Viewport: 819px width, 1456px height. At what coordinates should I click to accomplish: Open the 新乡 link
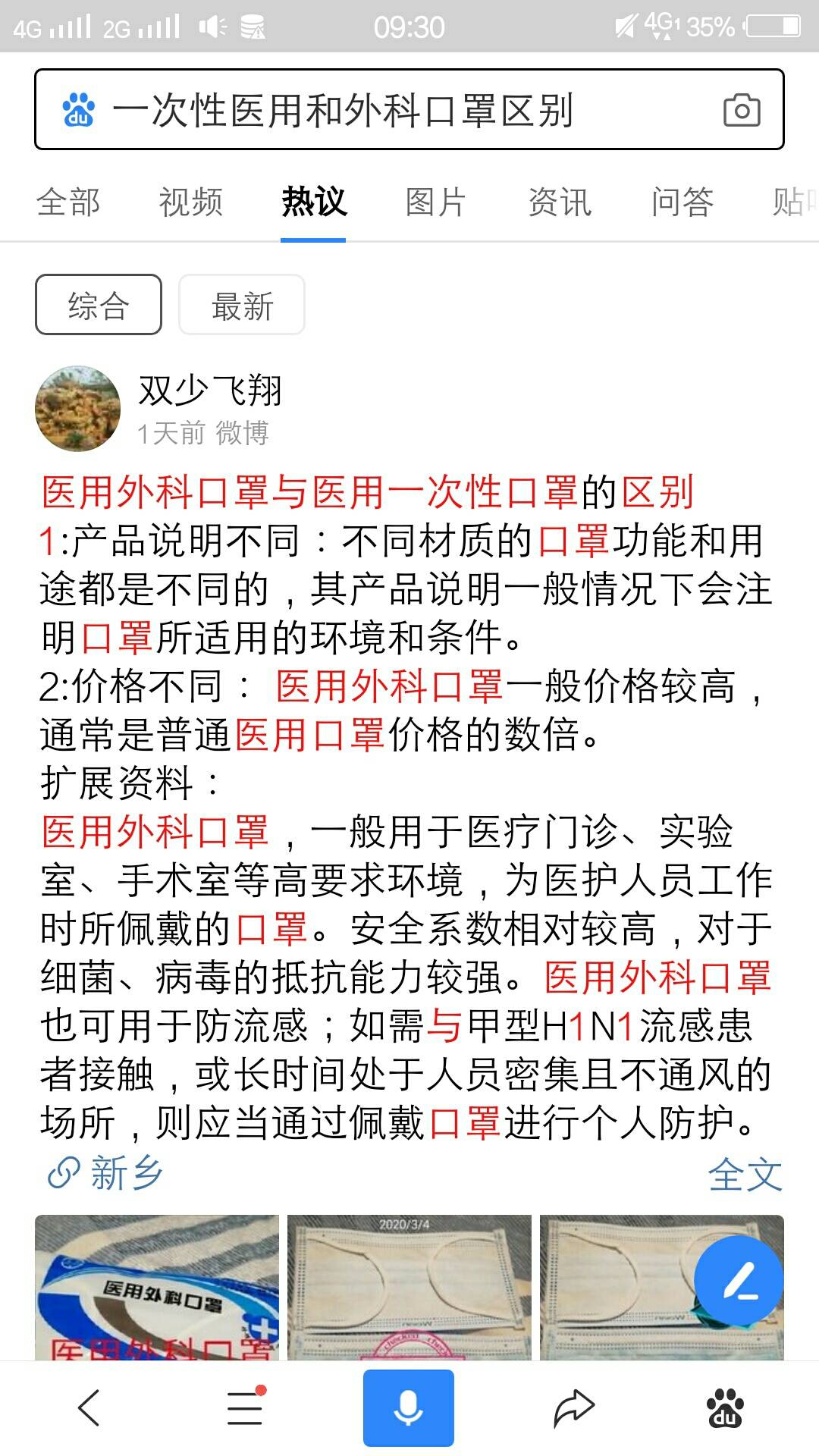click(x=106, y=1173)
